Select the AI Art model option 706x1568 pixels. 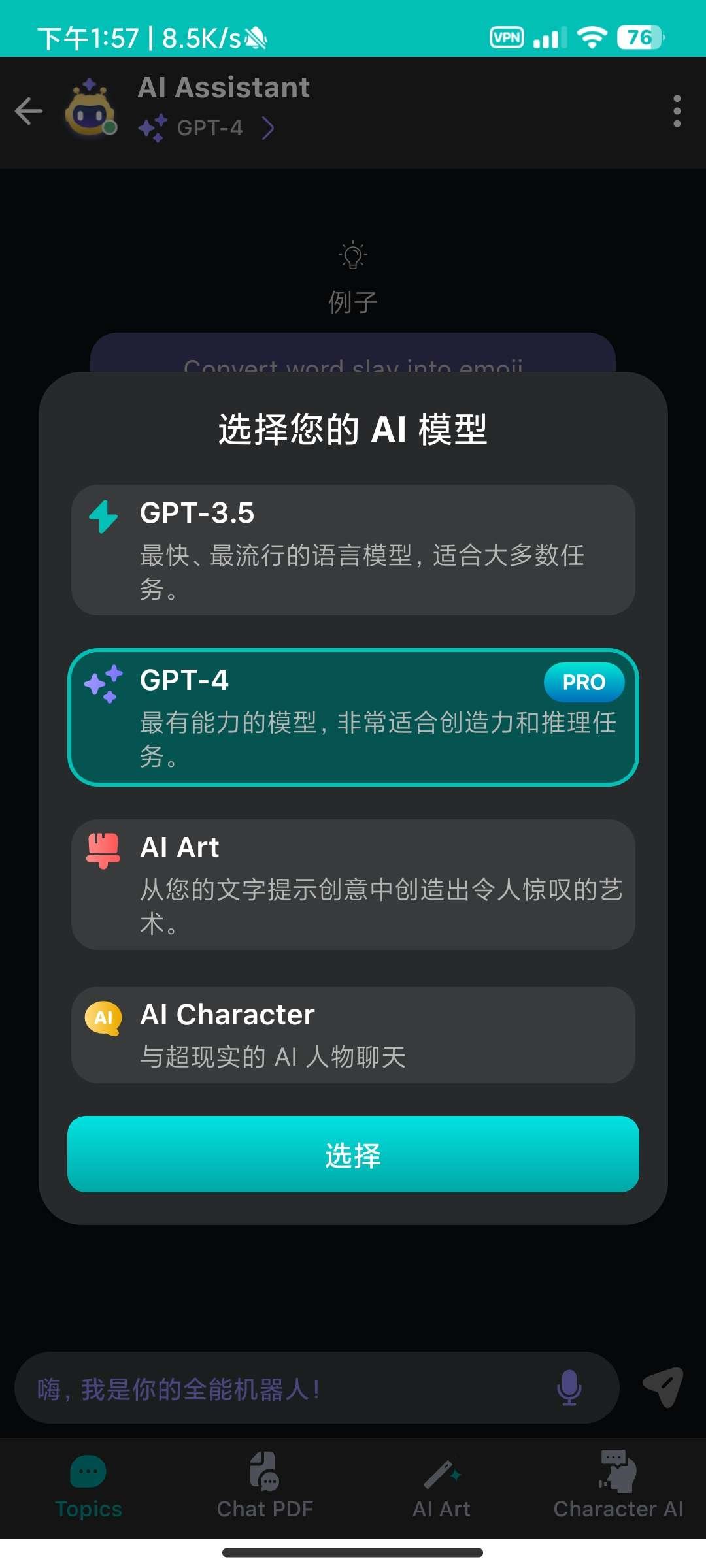click(353, 885)
